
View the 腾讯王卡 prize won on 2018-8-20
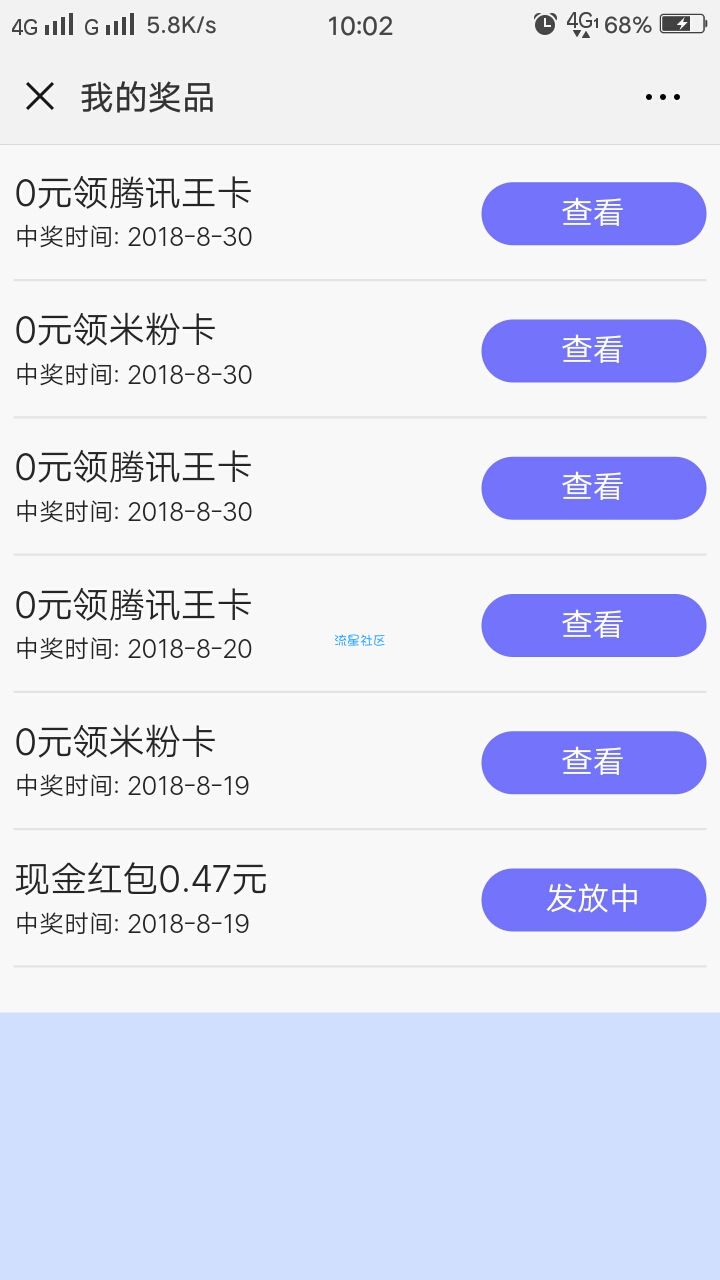point(594,625)
